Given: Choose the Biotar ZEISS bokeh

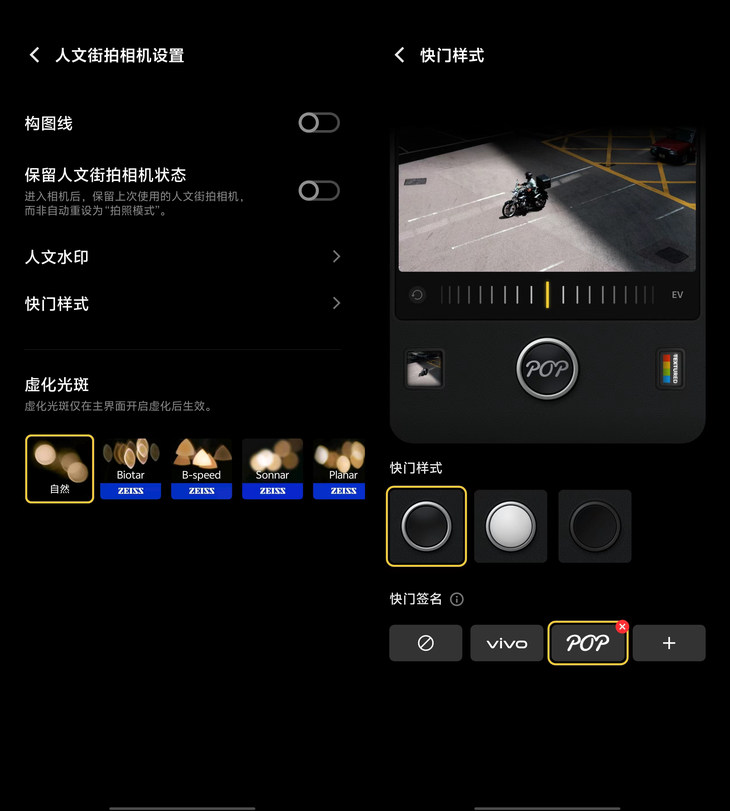Looking at the screenshot, I should 131,468.
